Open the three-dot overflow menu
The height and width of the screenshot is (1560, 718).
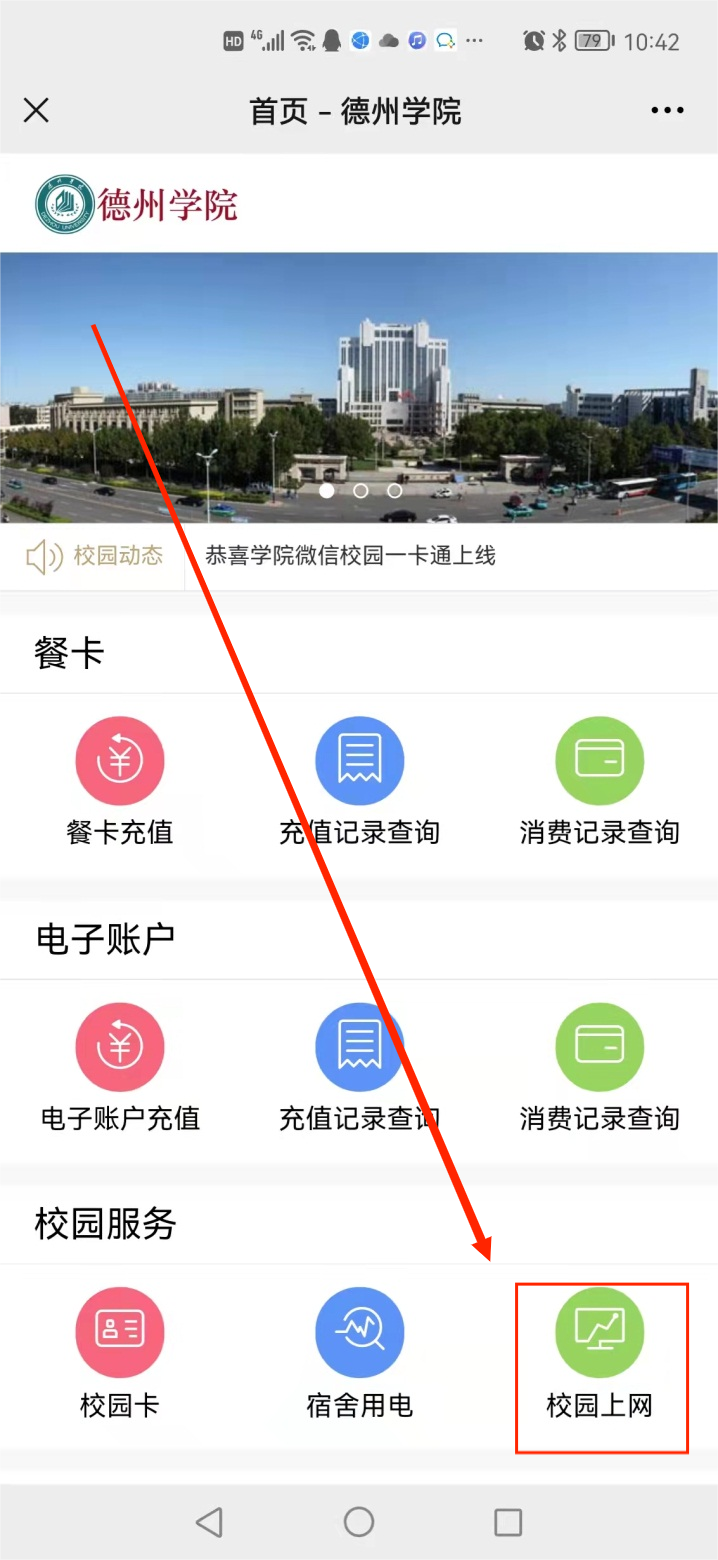coord(667,110)
